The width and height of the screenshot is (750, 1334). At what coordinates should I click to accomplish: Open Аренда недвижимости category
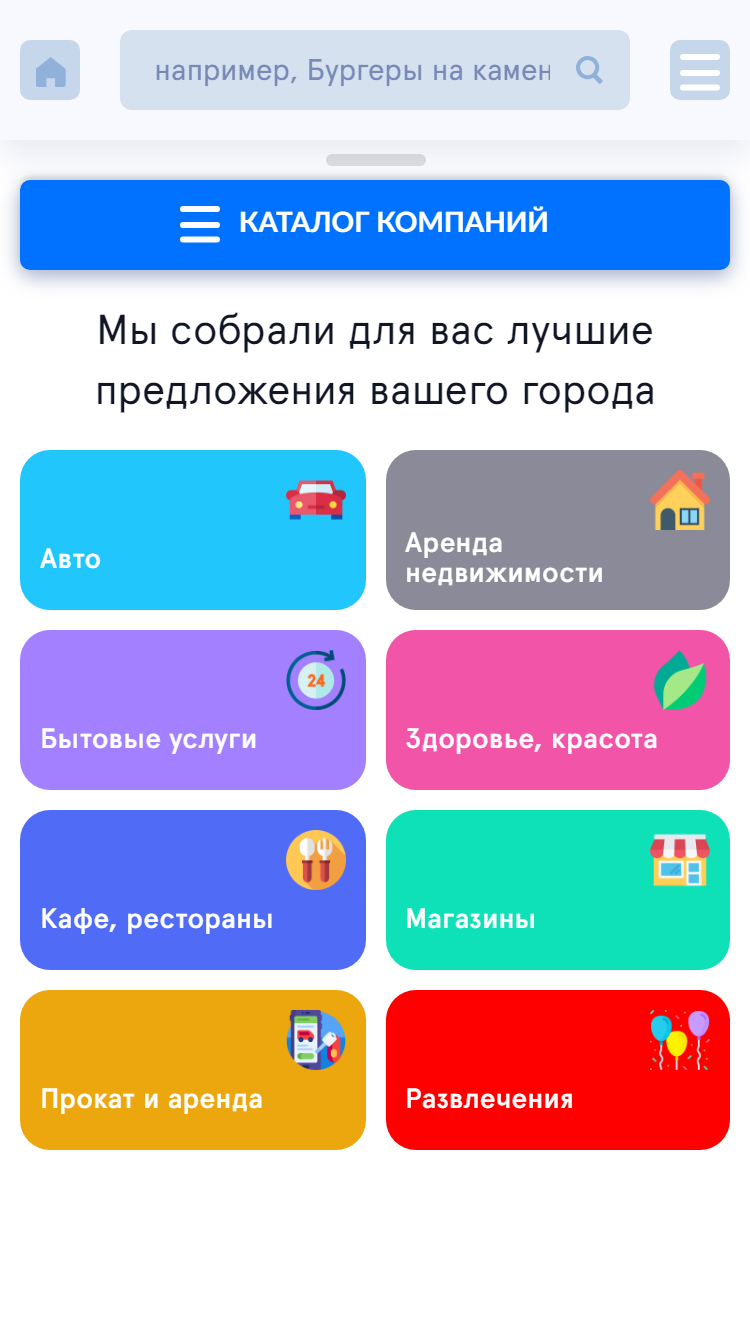tap(558, 530)
